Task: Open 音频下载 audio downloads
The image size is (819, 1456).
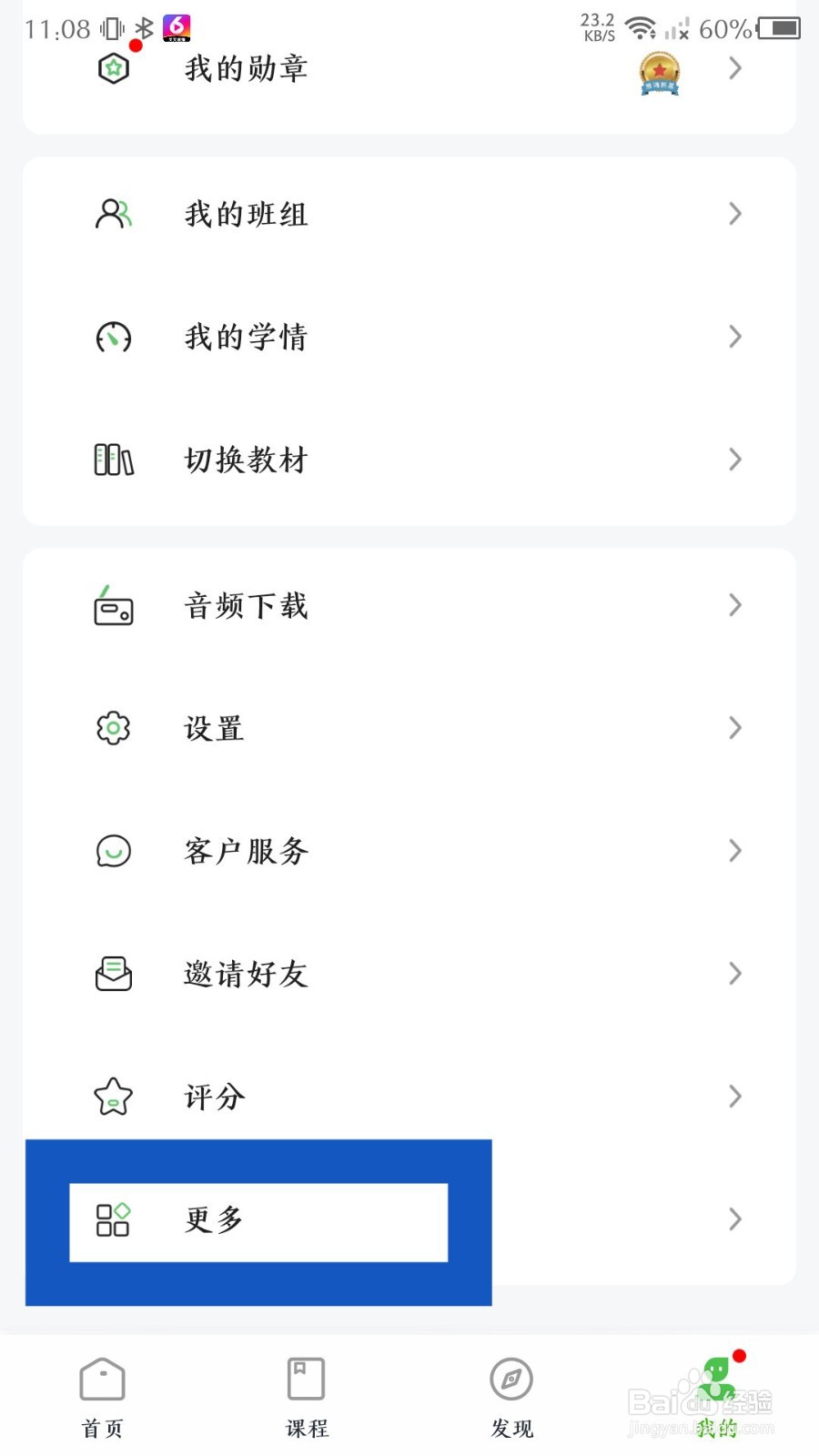Action: coord(409,606)
